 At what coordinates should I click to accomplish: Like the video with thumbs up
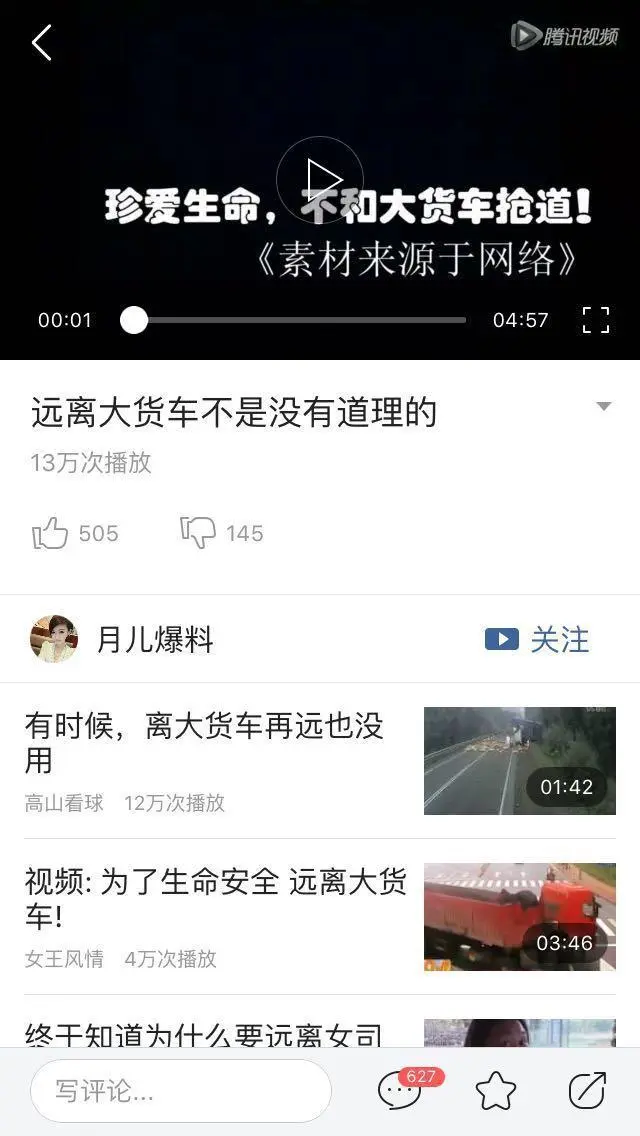click(51, 533)
